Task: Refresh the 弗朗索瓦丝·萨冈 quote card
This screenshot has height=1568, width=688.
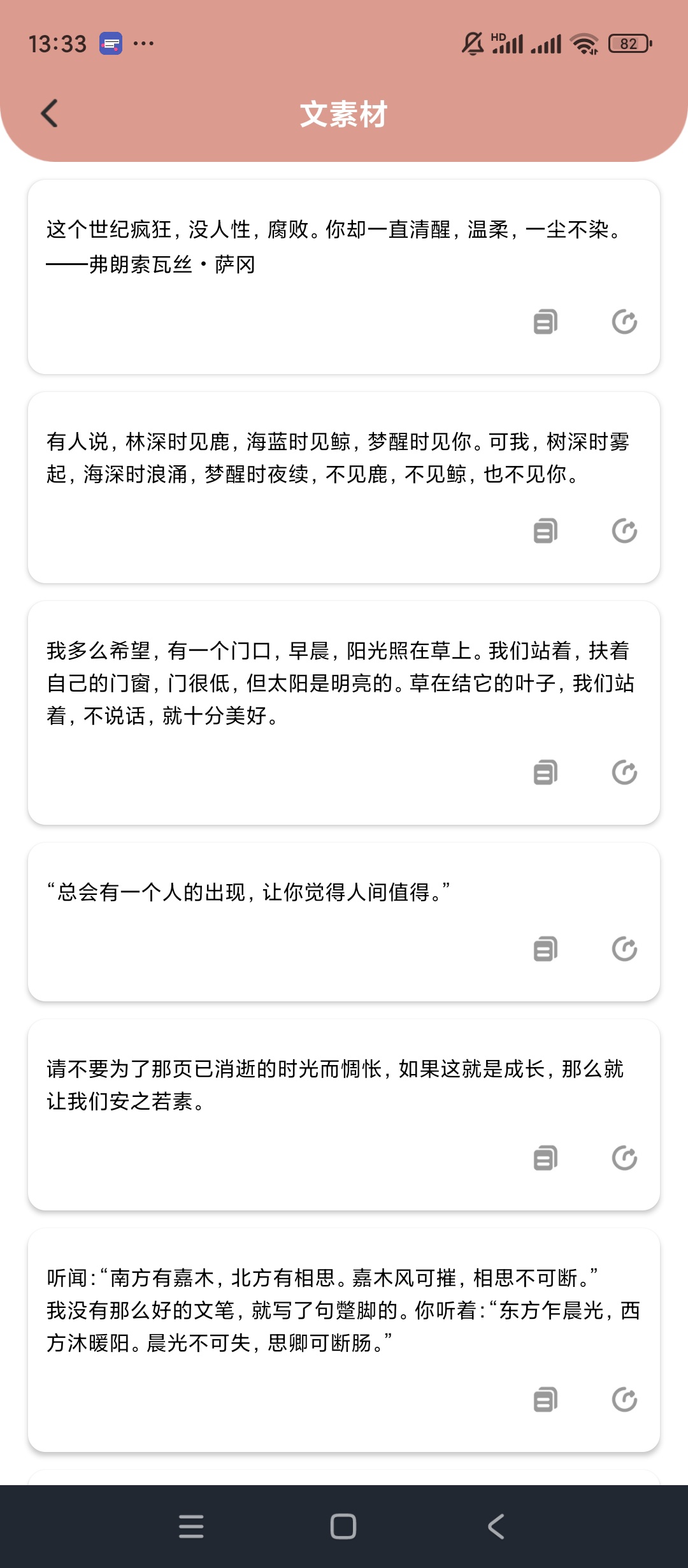Action: [624, 322]
